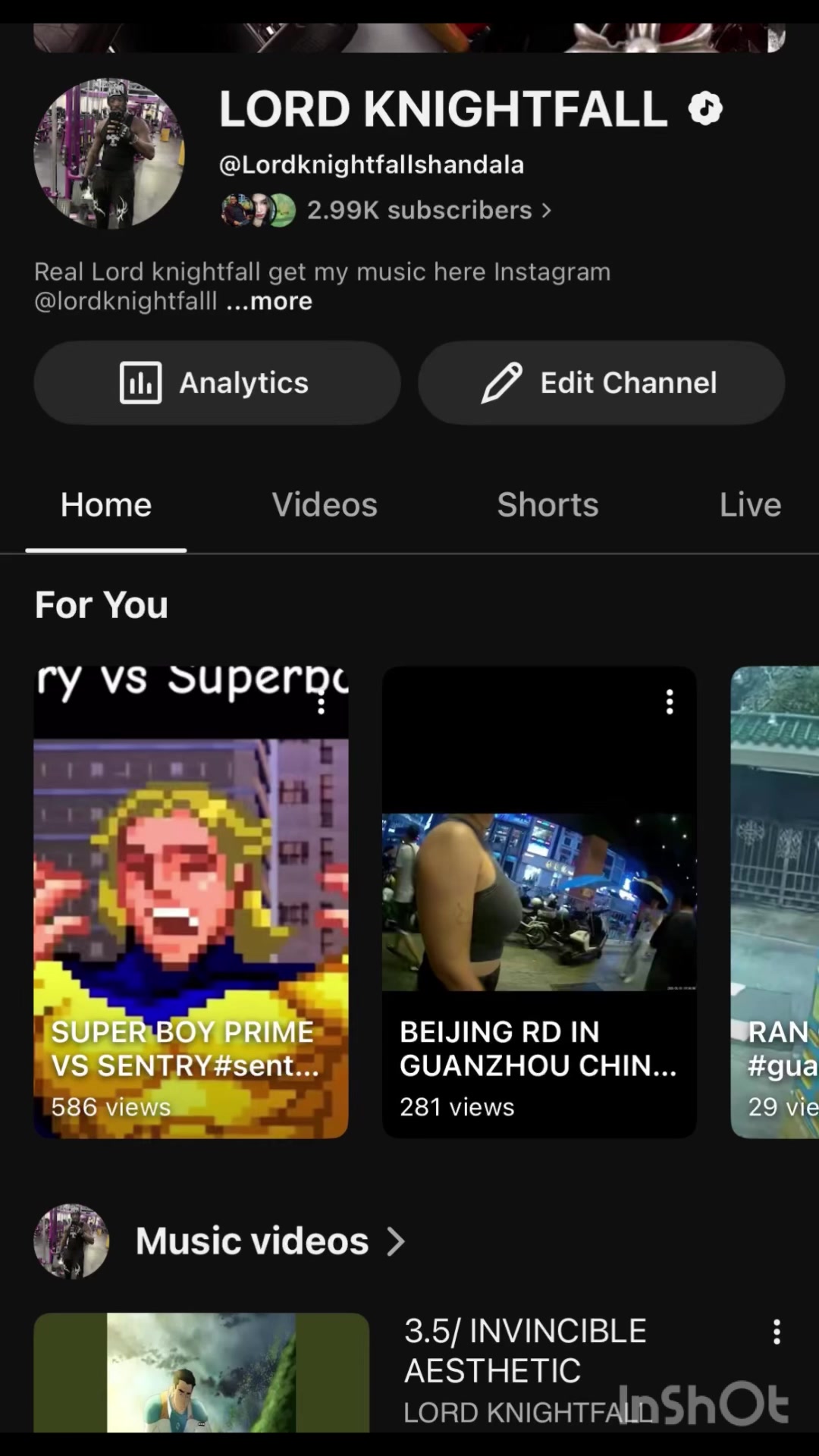Open overflow menu for Invincible Aesthetic video
The height and width of the screenshot is (1456, 819).
(777, 1332)
